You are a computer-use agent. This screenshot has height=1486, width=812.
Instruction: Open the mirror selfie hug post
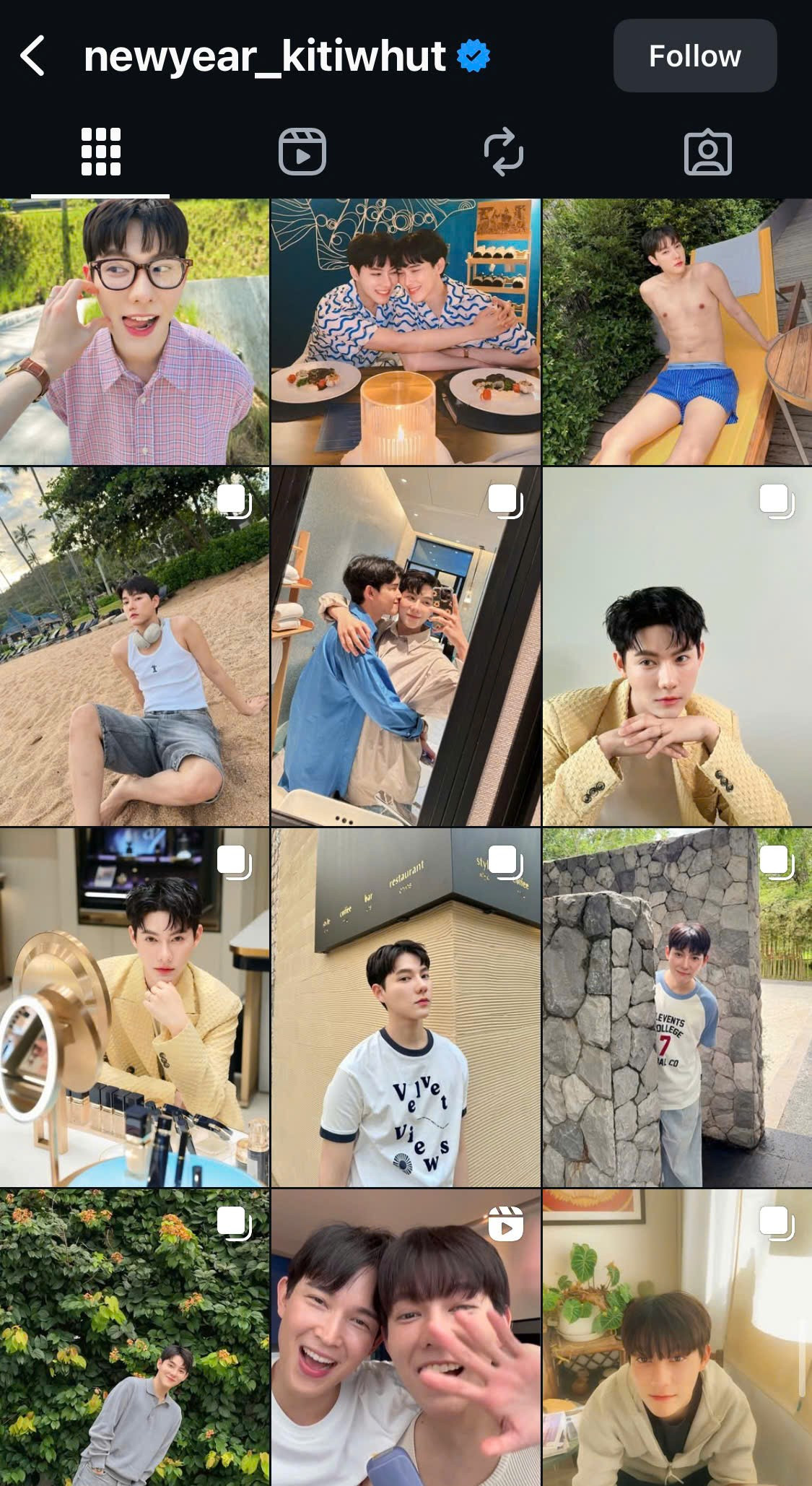pyautogui.click(x=406, y=646)
